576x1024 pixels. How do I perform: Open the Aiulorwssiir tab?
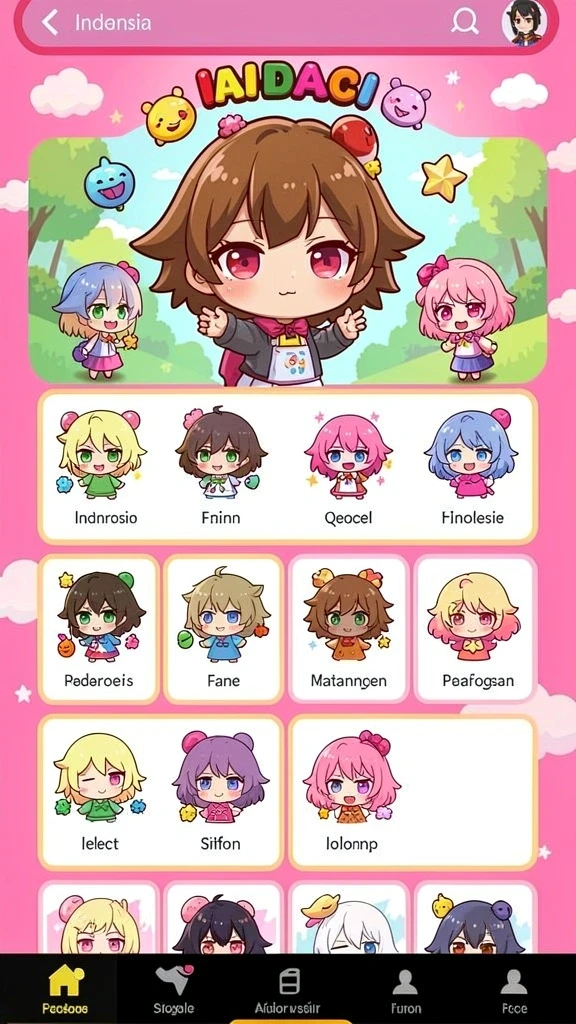[288, 989]
